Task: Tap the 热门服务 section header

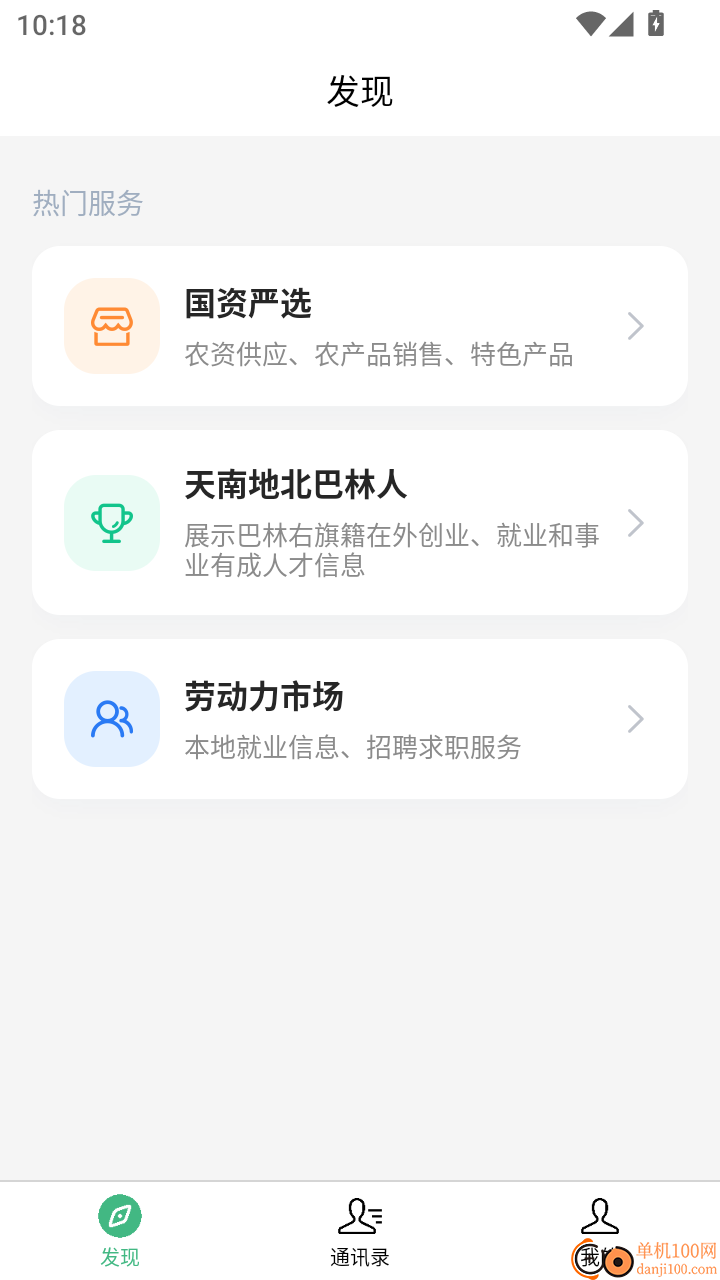Action: (88, 204)
